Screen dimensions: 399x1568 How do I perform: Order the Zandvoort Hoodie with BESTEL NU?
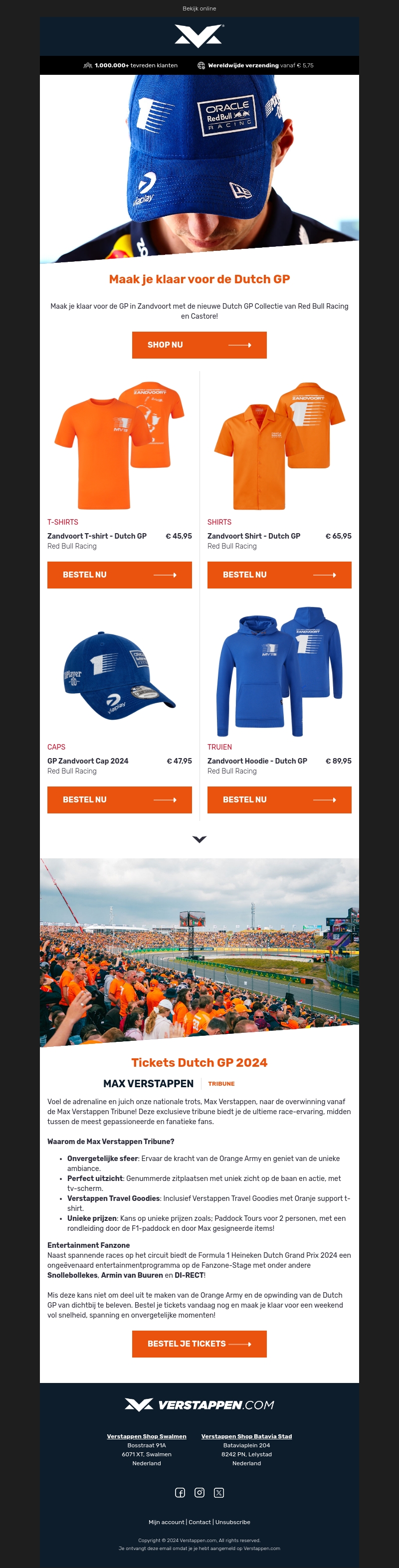tap(279, 799)
